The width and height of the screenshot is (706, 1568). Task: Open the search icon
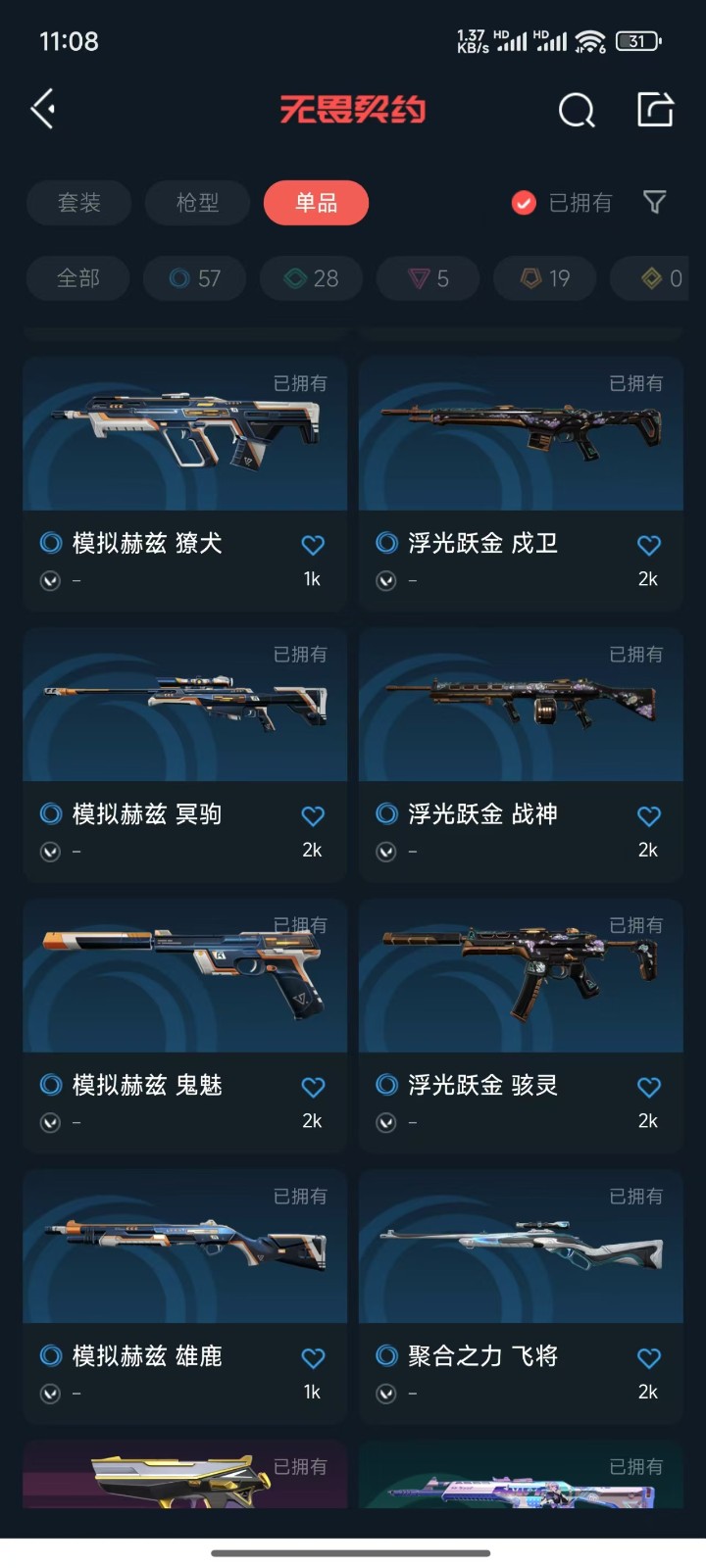pyautogui.click(x=576, y=111)
